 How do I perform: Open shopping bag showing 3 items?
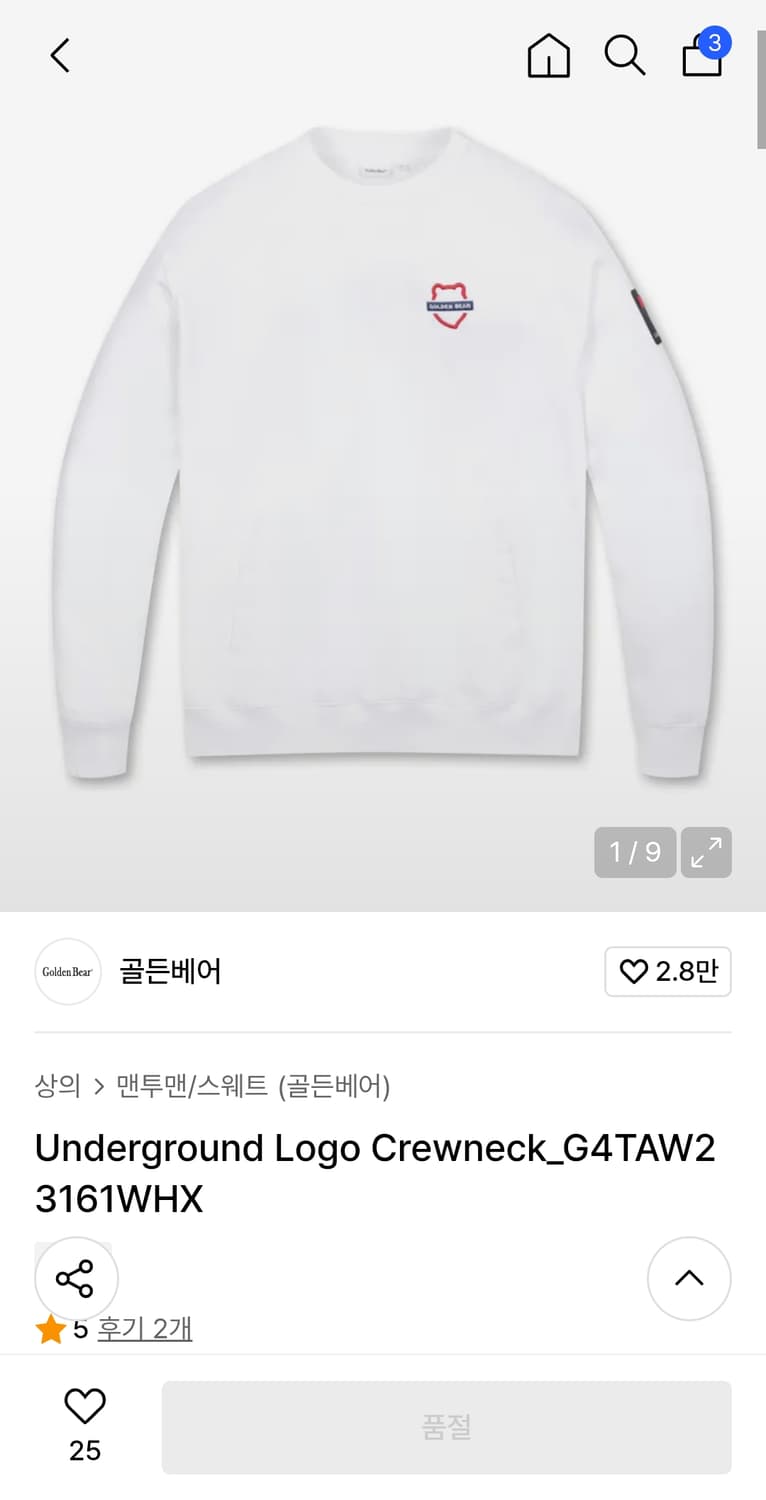701,58
